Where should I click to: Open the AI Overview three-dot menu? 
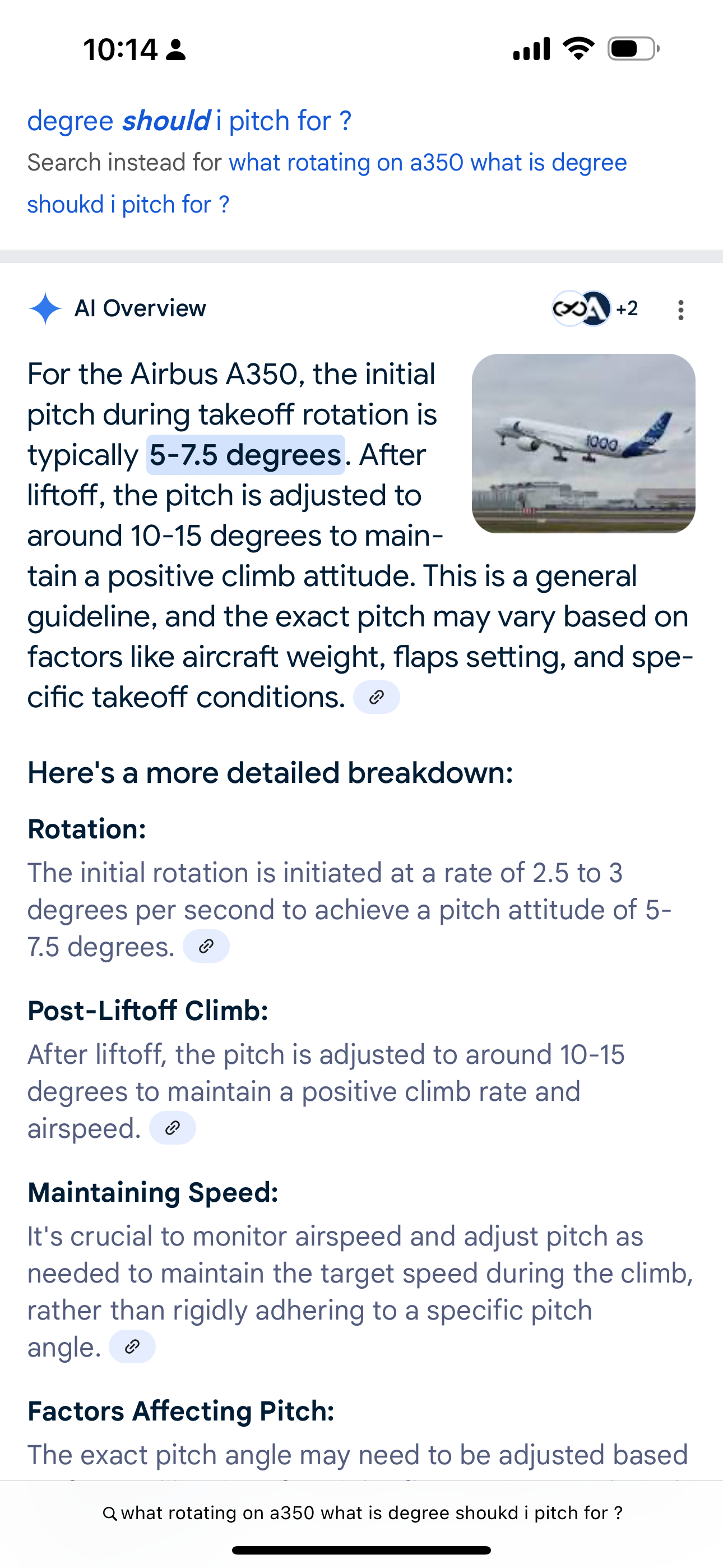[x=680, y=310]
